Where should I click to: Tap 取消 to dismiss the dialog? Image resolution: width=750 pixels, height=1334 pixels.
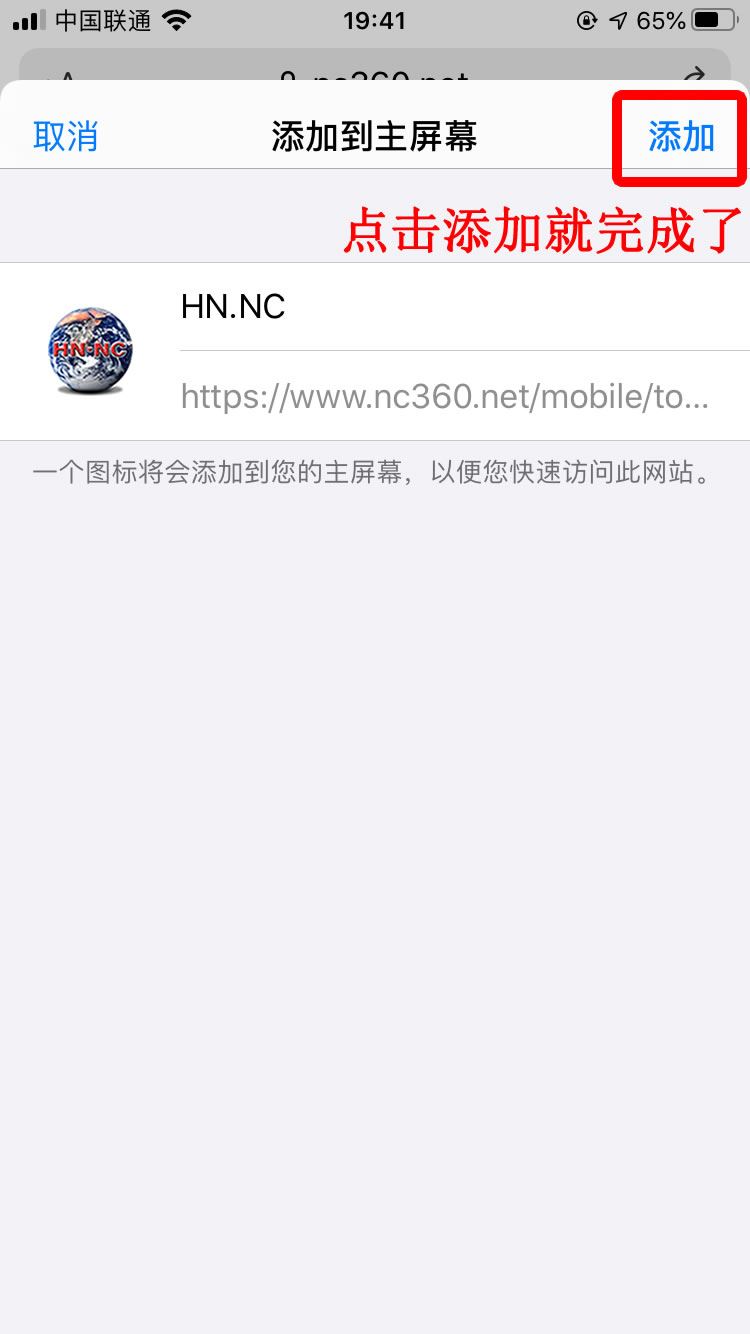64,136
